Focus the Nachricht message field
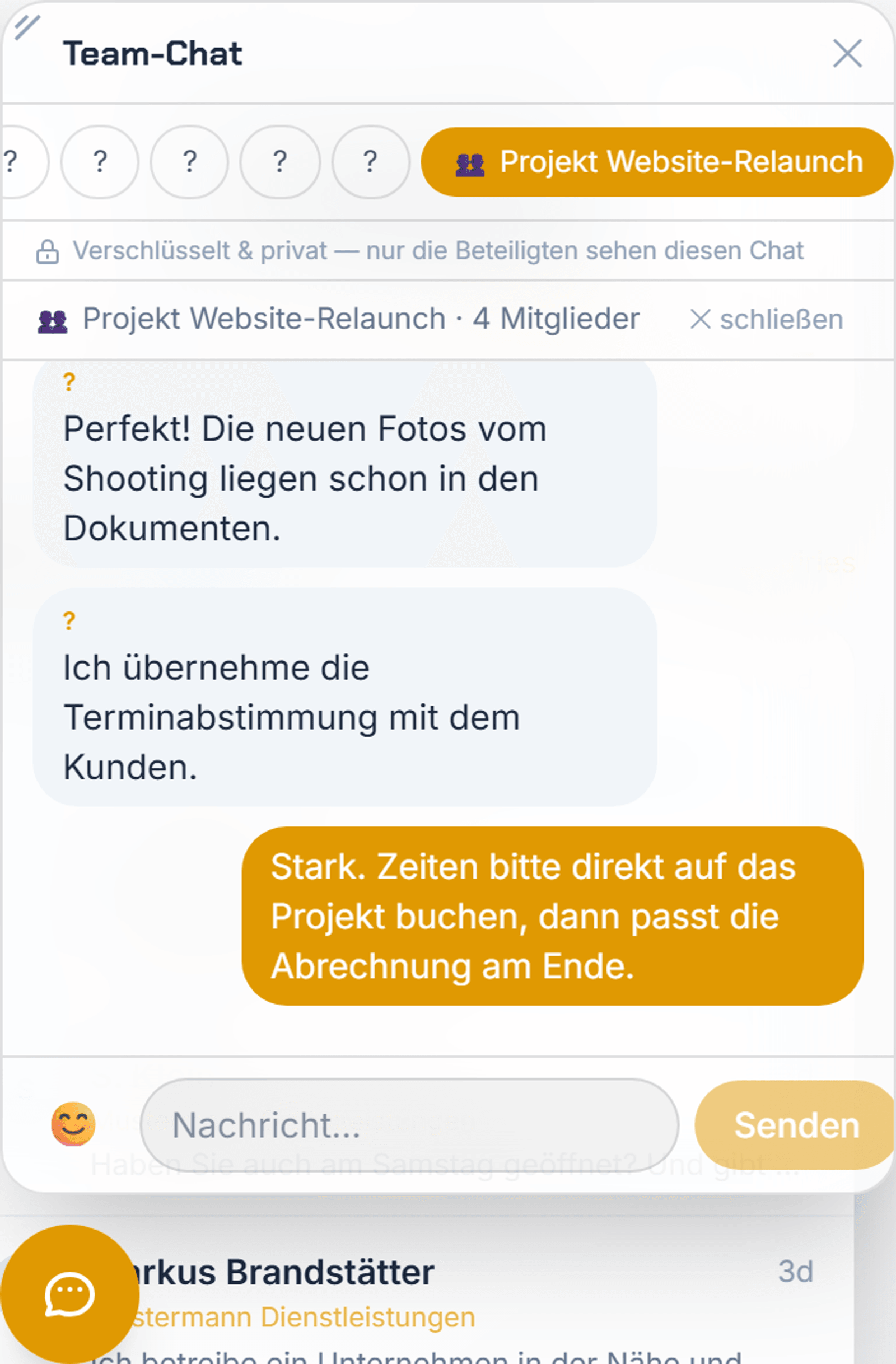 pos(409,1125)
